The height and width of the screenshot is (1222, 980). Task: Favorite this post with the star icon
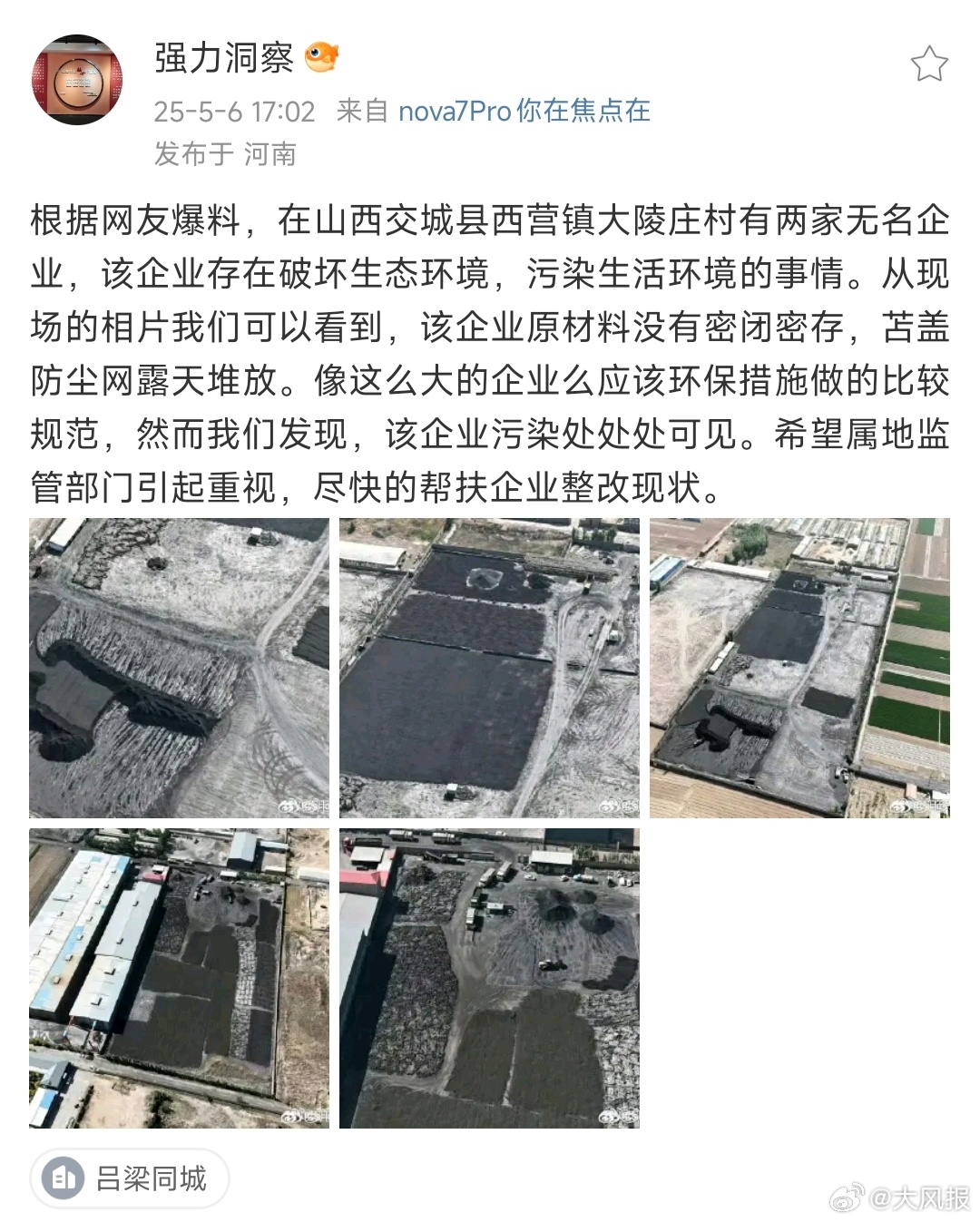click(x=928, y=64)
